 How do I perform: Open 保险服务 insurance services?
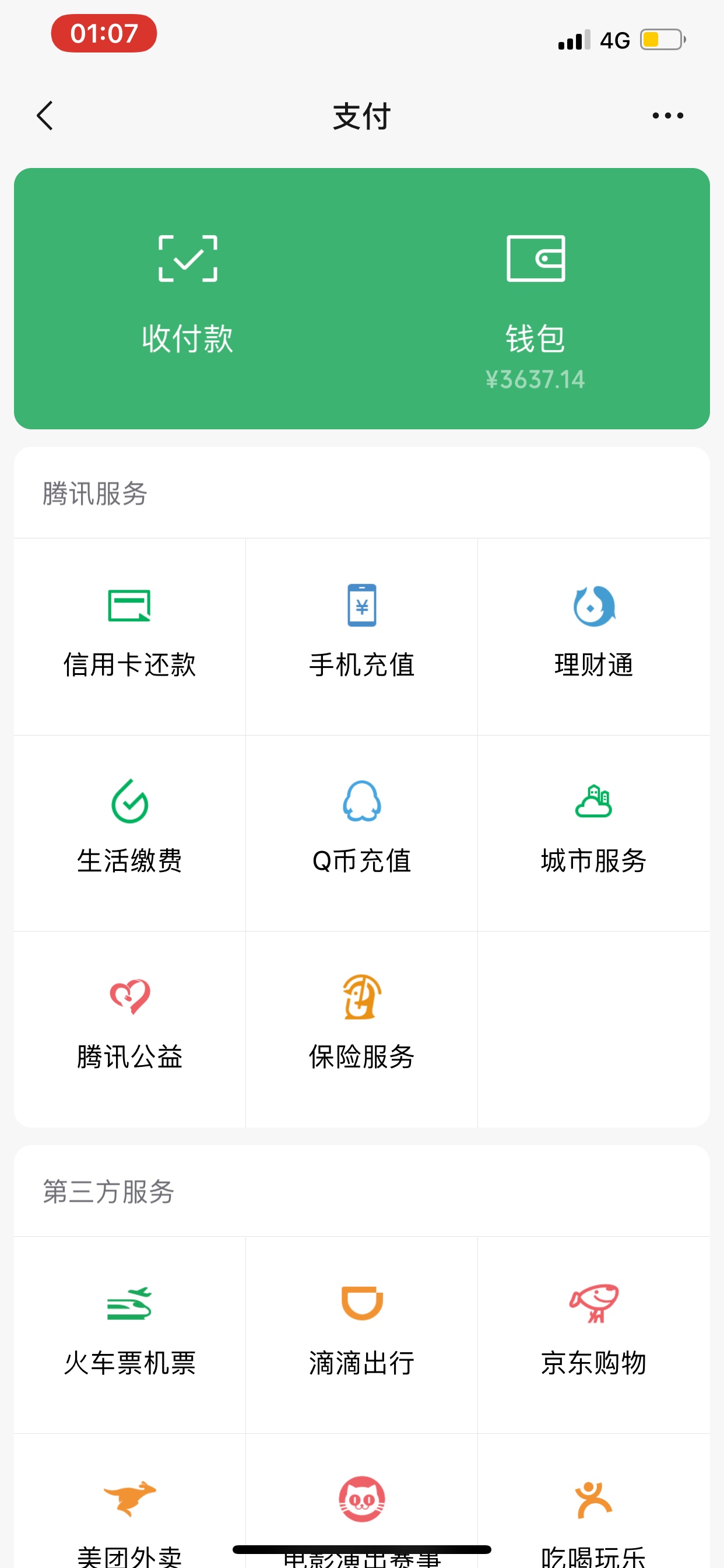[x=362, y=1030]
